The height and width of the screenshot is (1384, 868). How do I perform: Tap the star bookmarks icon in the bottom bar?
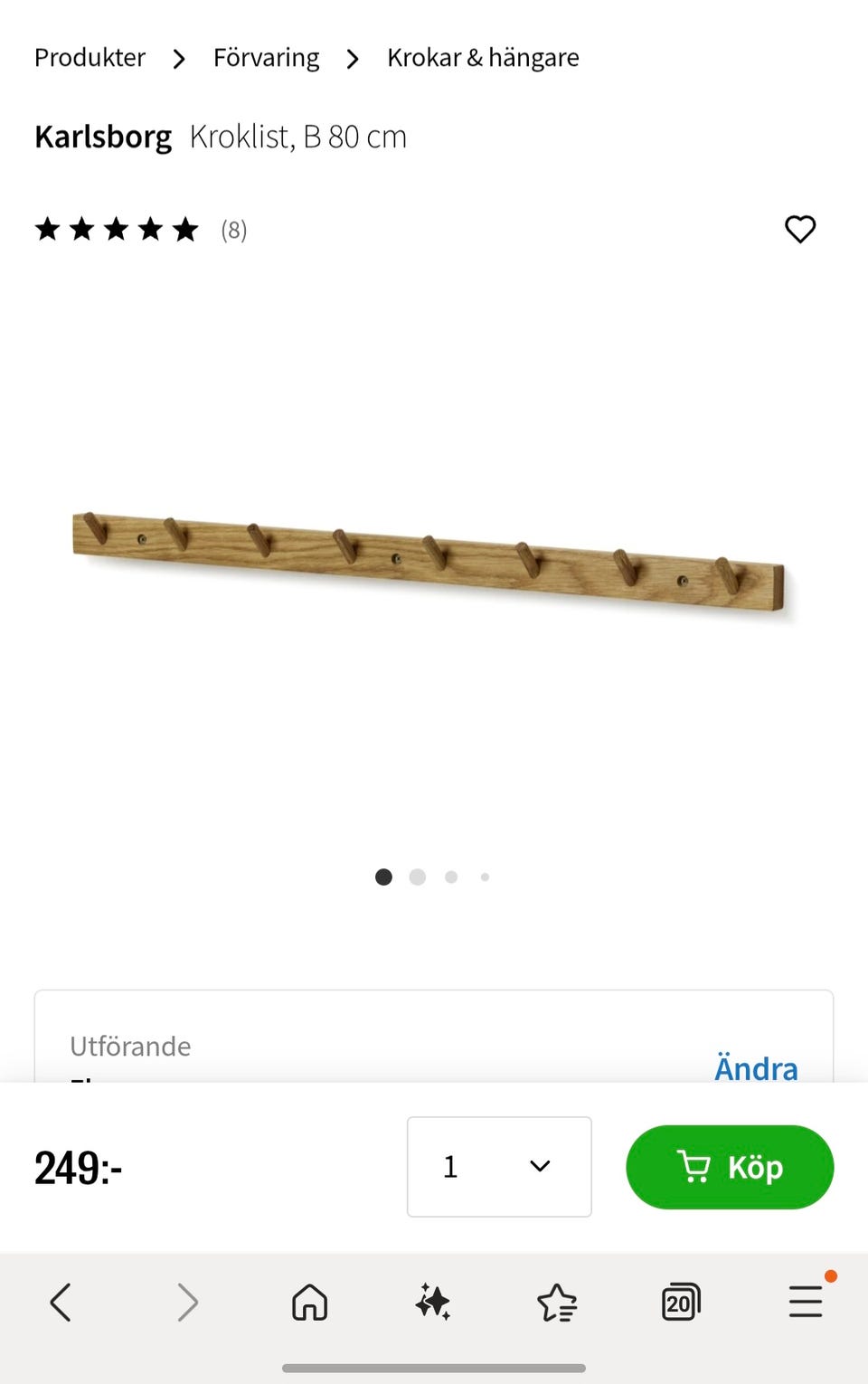[x=558, y=1303]
